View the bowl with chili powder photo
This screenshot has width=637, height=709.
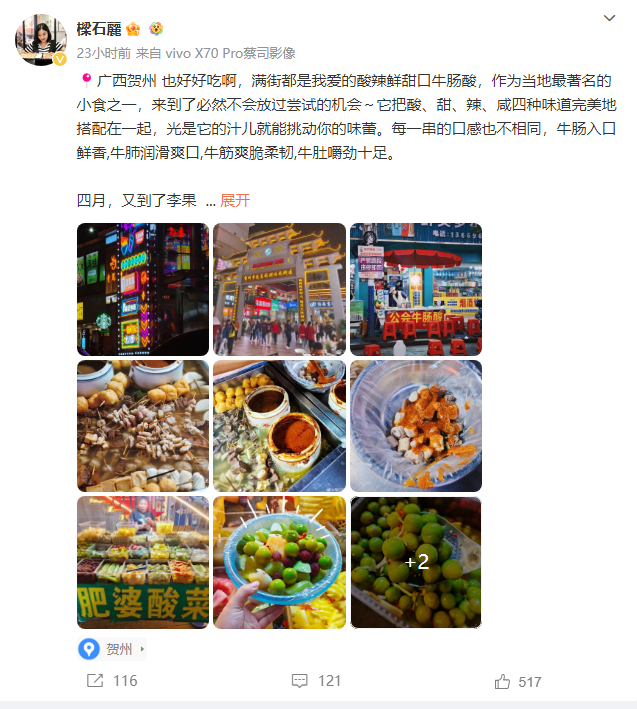(415, 426)
